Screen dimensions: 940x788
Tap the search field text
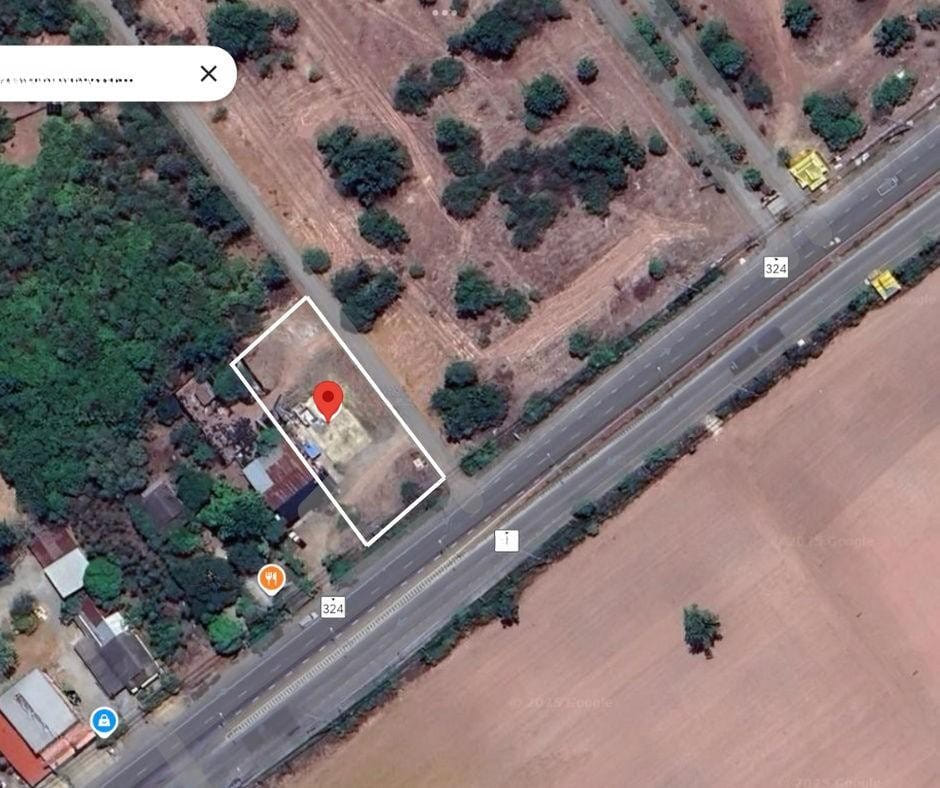pyautogui.click(x=70, y=78)
